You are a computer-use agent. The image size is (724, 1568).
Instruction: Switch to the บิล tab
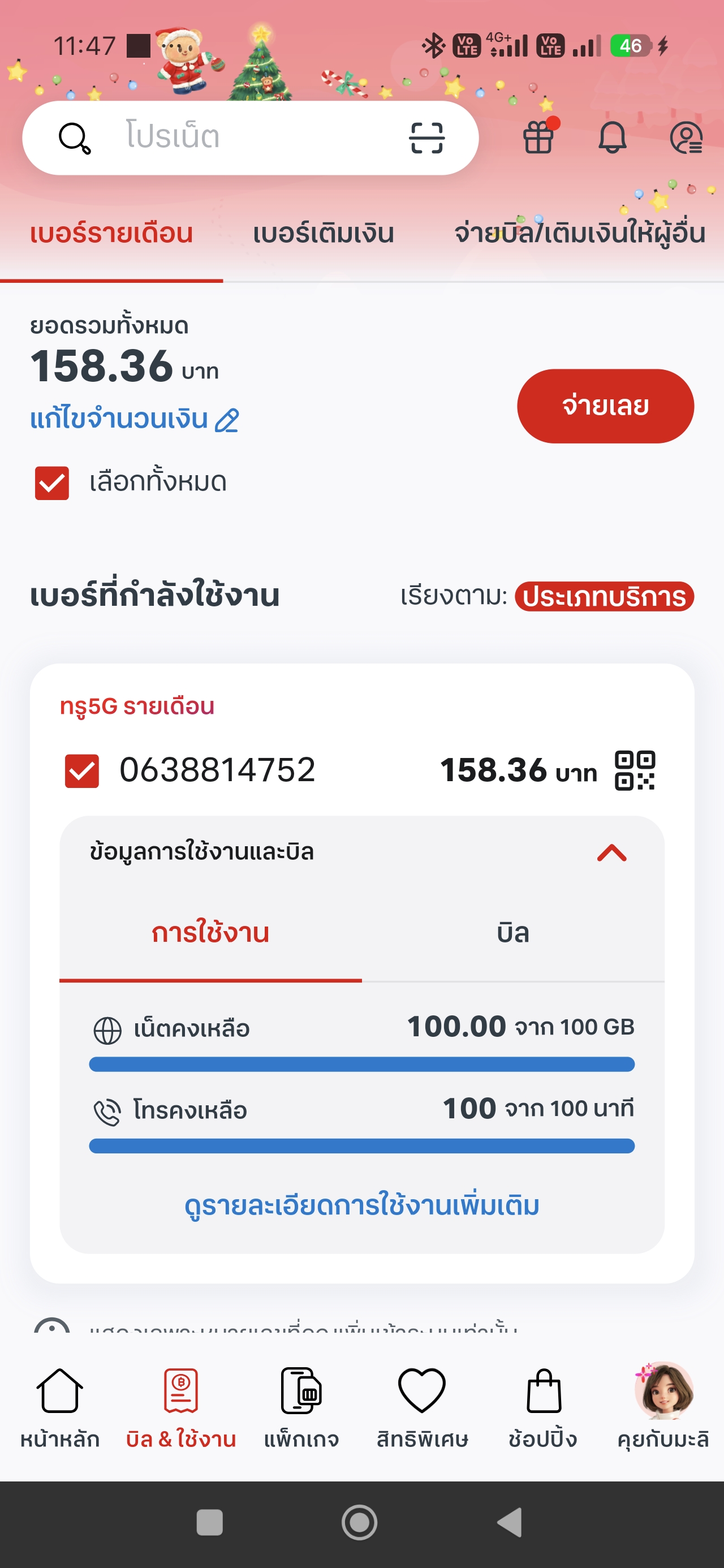512,933
